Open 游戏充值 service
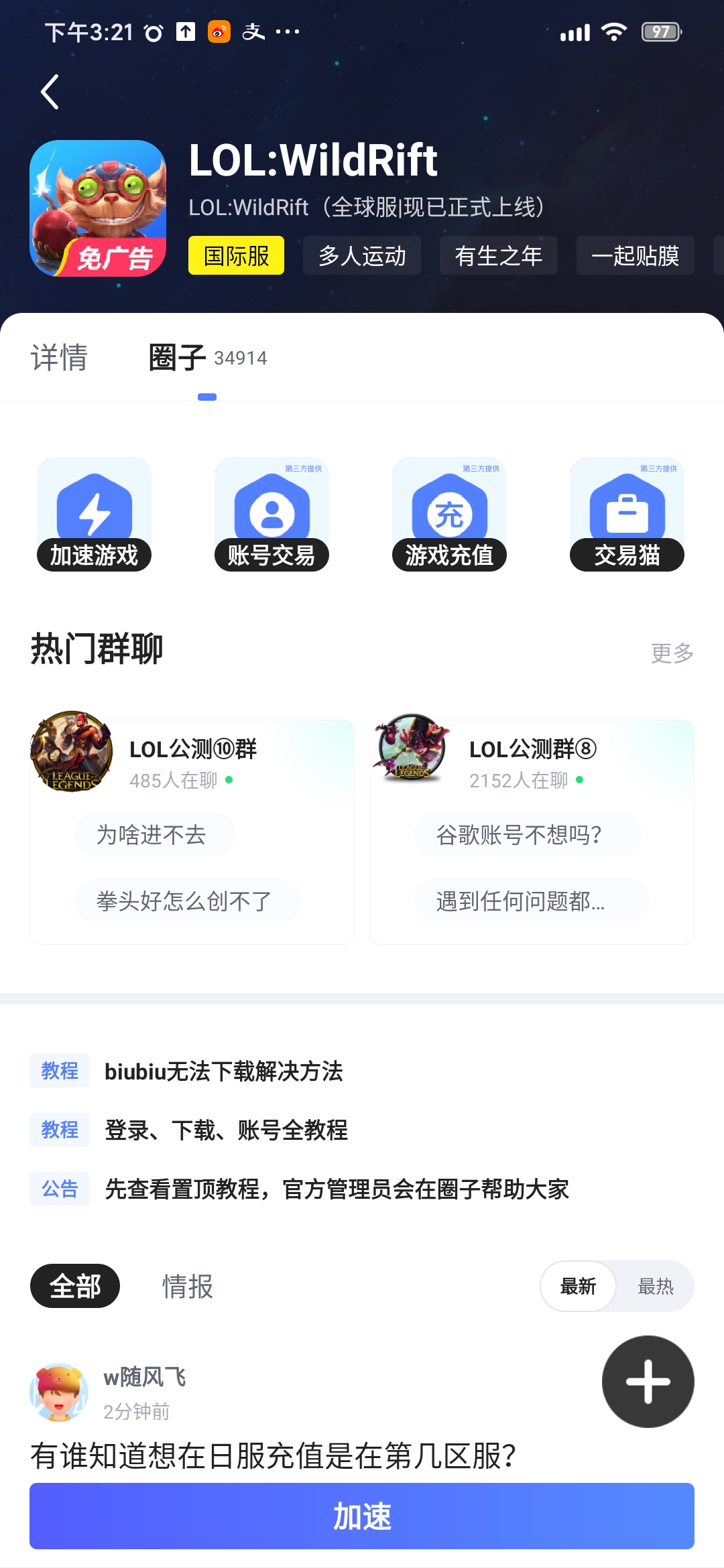The height and width of the screenshot is (1568, 724). click(x=449, y=515)
